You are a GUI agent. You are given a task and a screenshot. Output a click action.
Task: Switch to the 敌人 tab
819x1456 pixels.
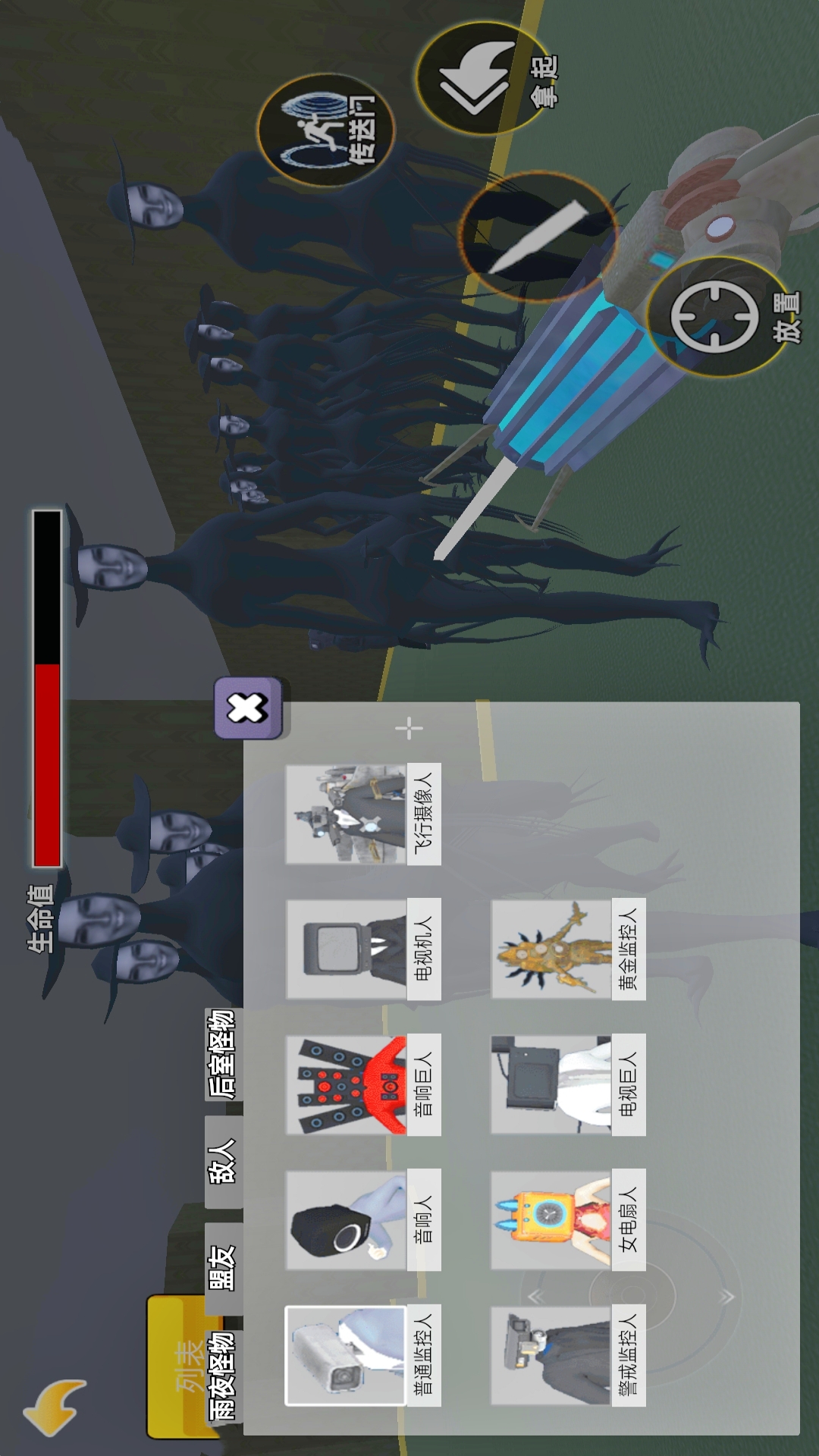point(223,1162)
